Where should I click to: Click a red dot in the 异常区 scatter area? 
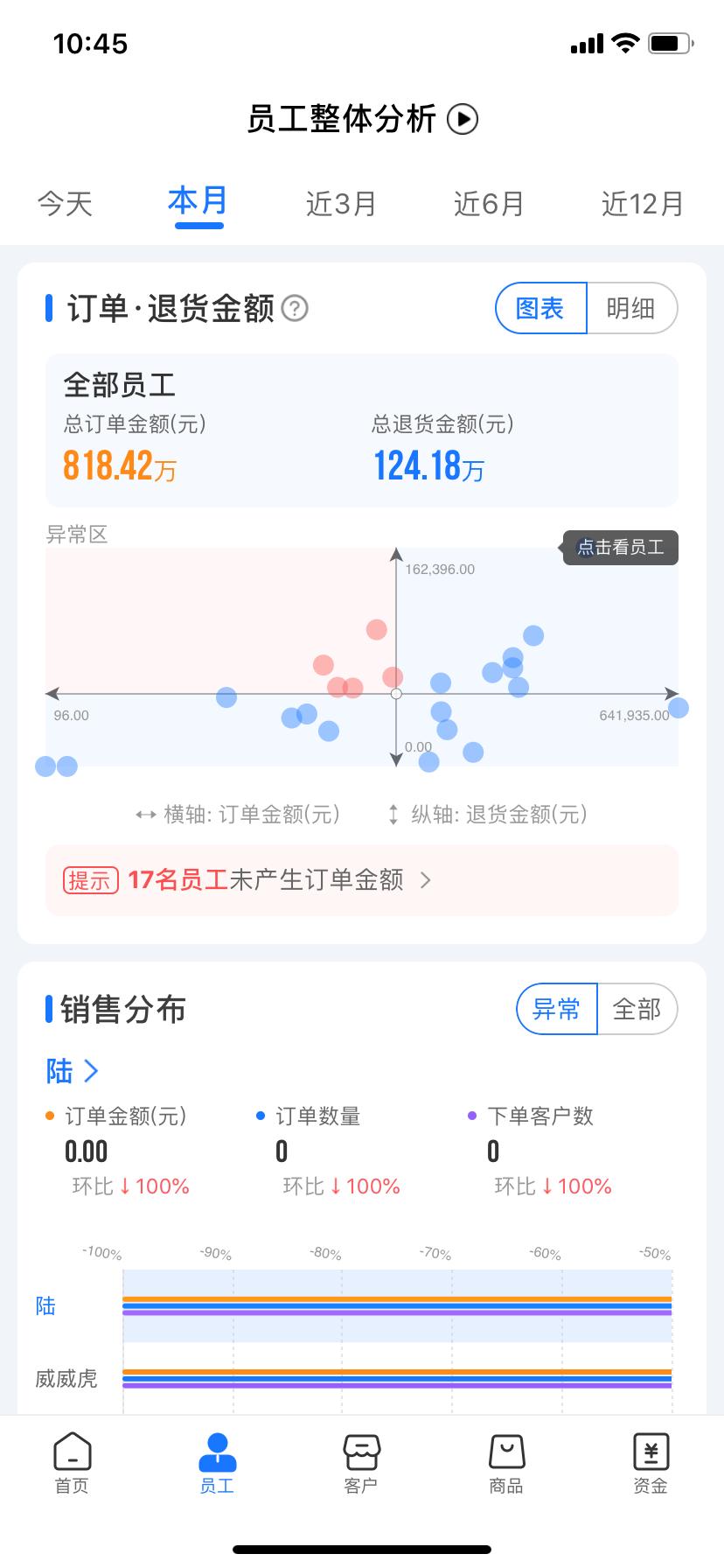[x=376, y=629]
